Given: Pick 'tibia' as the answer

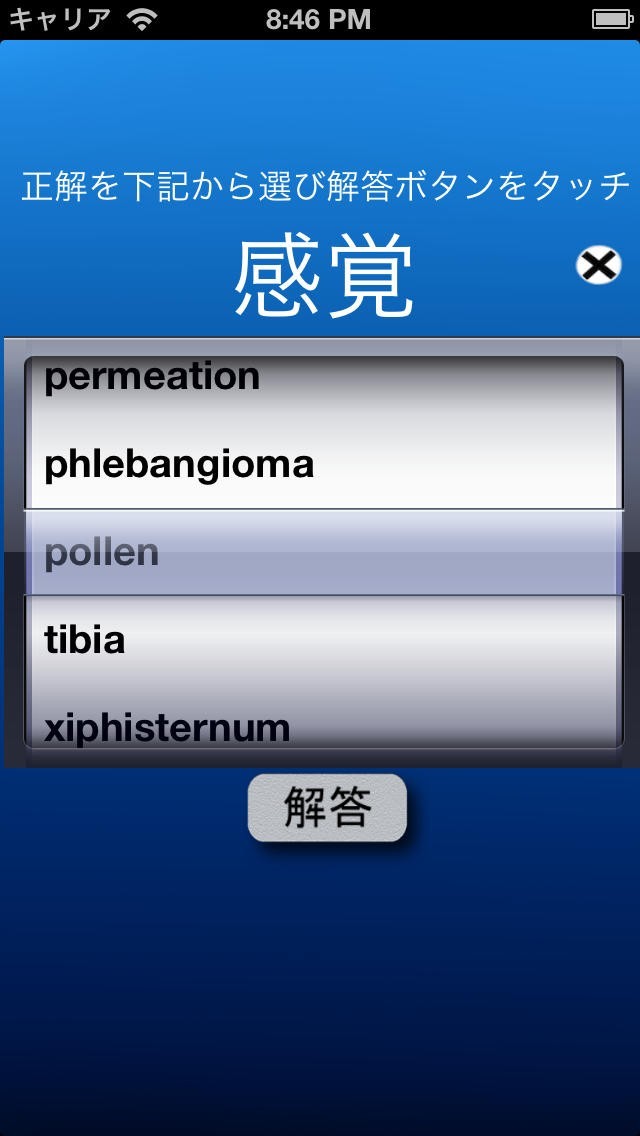Looking at the screenshot, I should tap(85, 640).
